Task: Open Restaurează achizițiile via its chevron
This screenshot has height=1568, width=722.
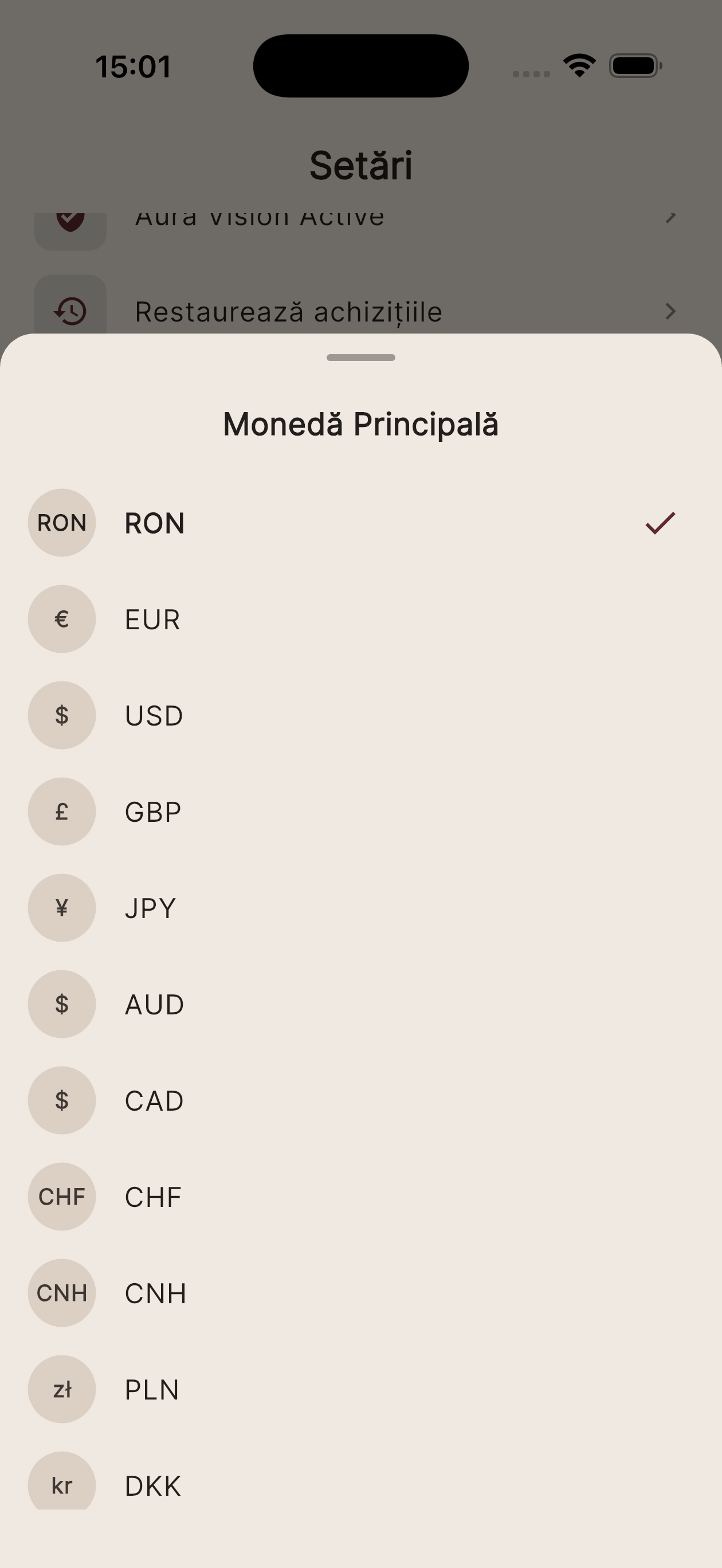Action: 670,312
